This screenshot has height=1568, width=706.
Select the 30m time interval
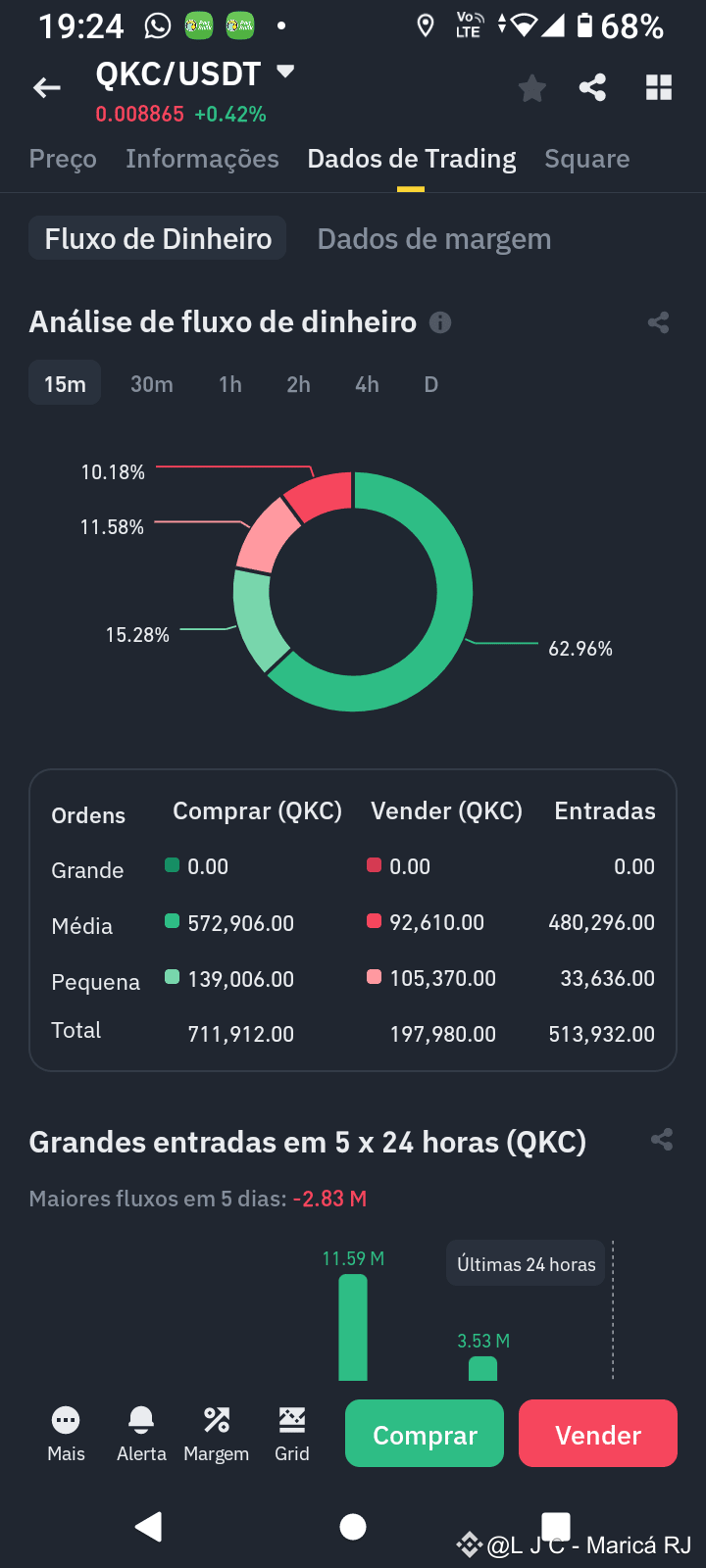point(152,383)
